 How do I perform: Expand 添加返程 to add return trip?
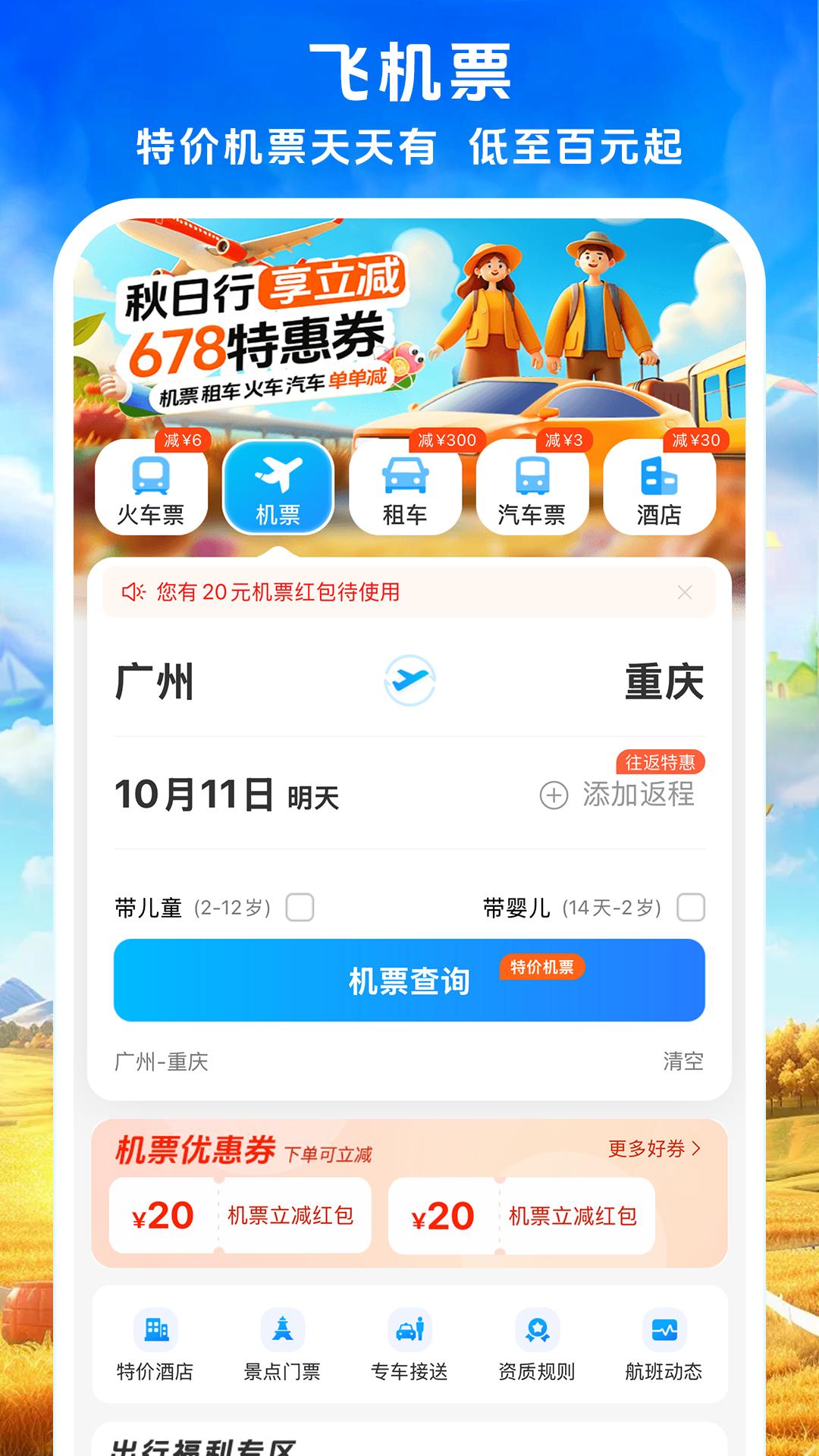[x=637, y=796]
